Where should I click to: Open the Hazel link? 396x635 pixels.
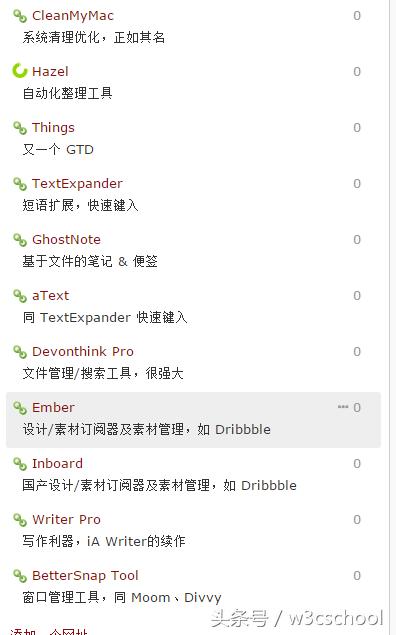point(50,72)
